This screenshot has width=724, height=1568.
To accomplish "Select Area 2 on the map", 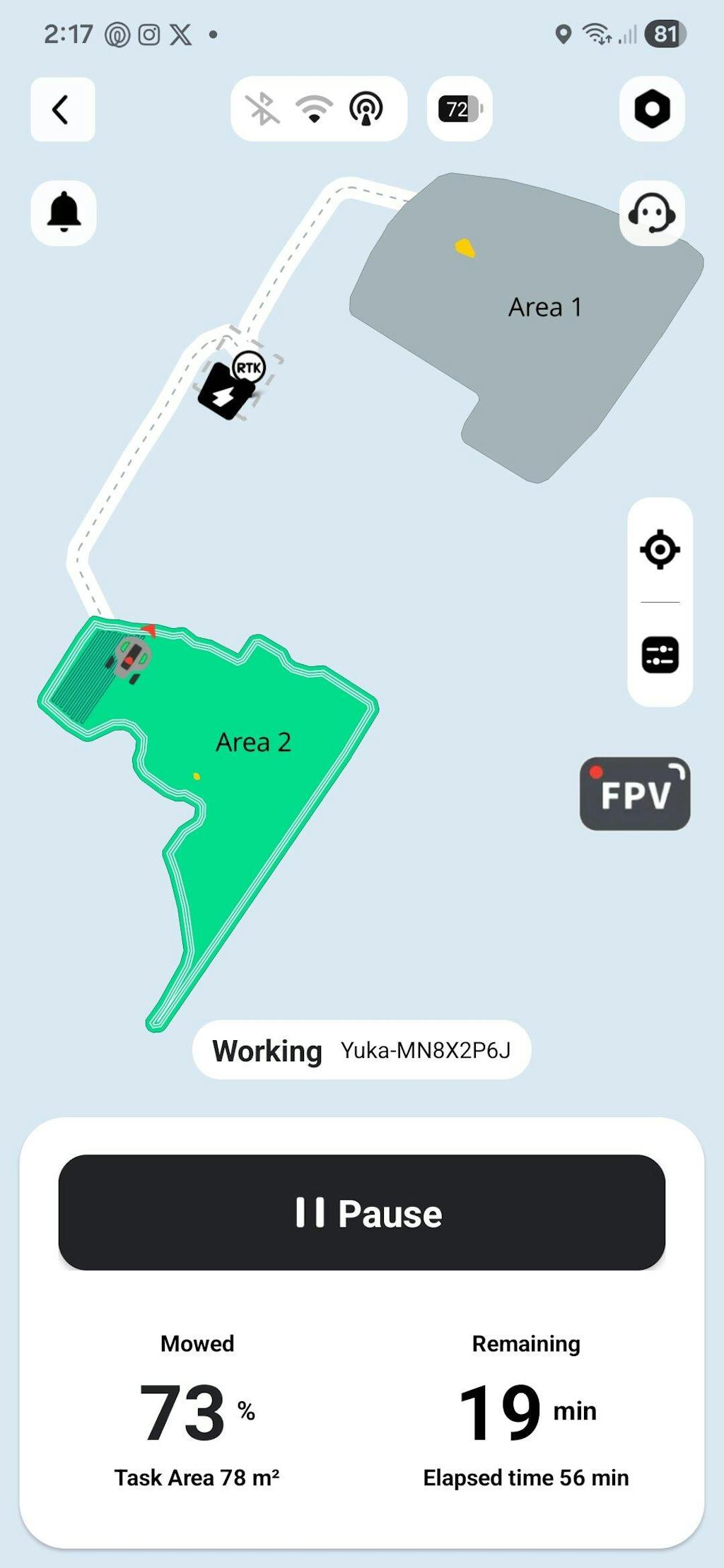I will 253,743.
